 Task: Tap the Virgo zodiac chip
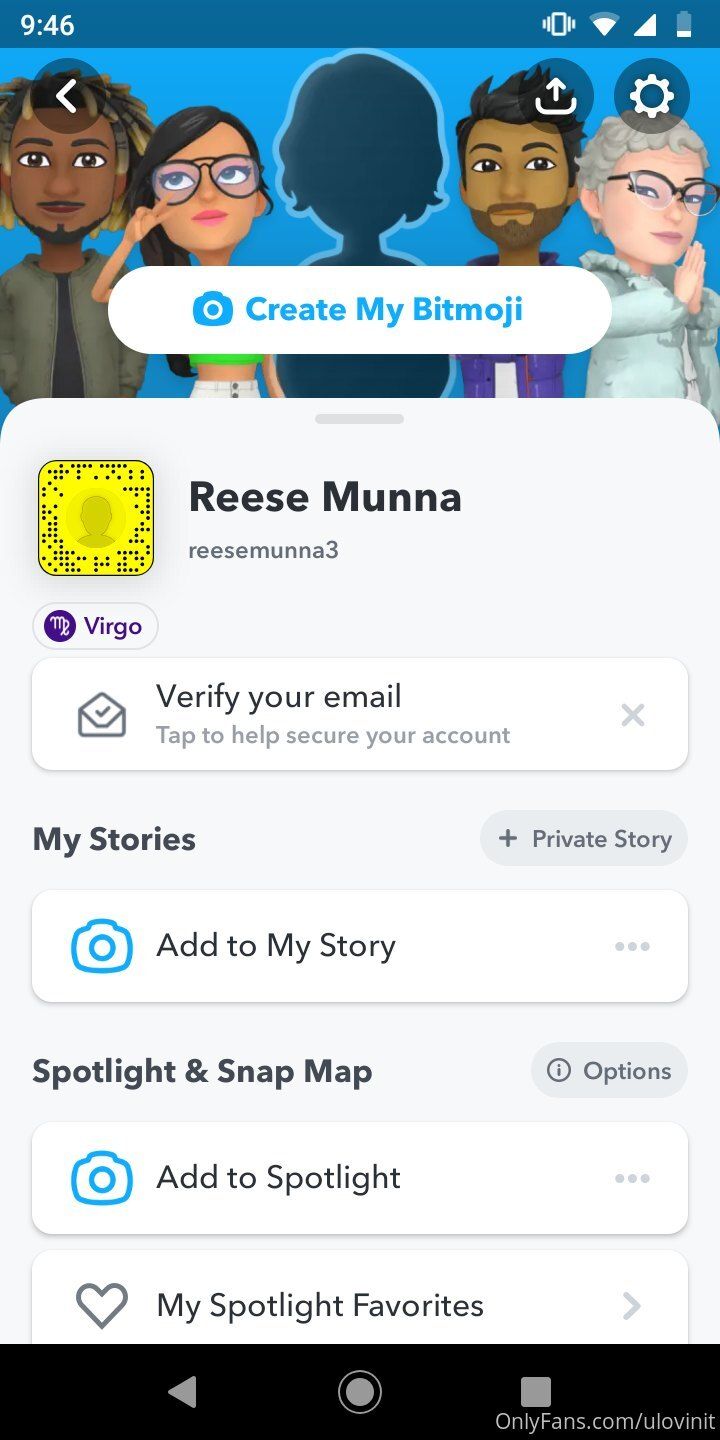coord(96,627)
